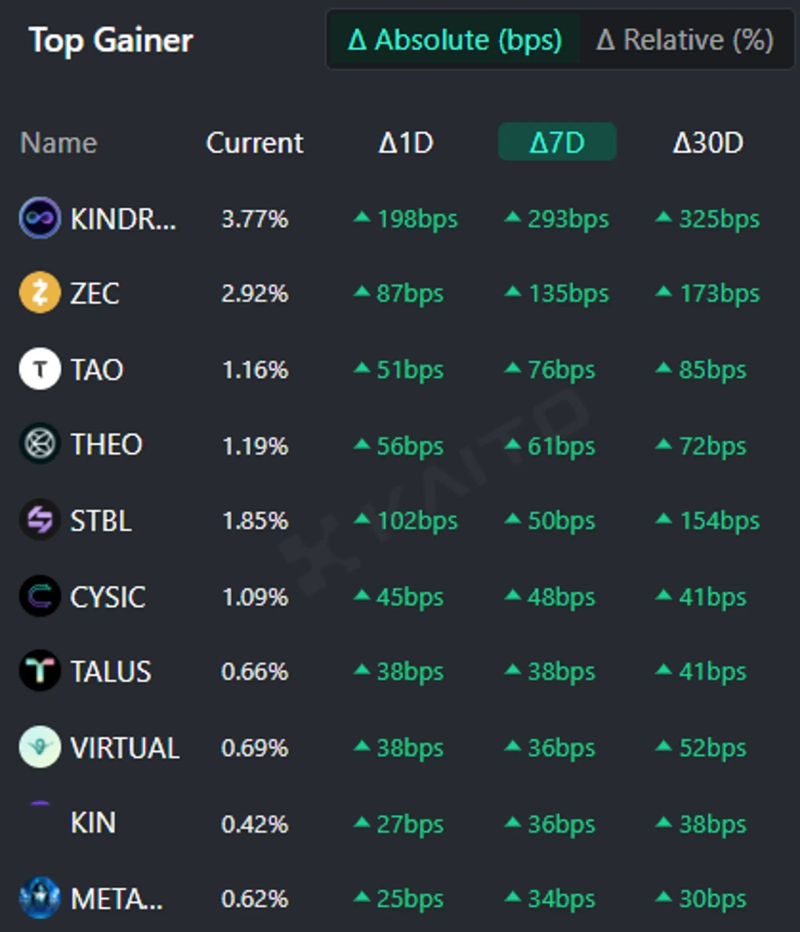800x932 pixels.
Task: Open the THEO token row
Action: coord(106,445)
